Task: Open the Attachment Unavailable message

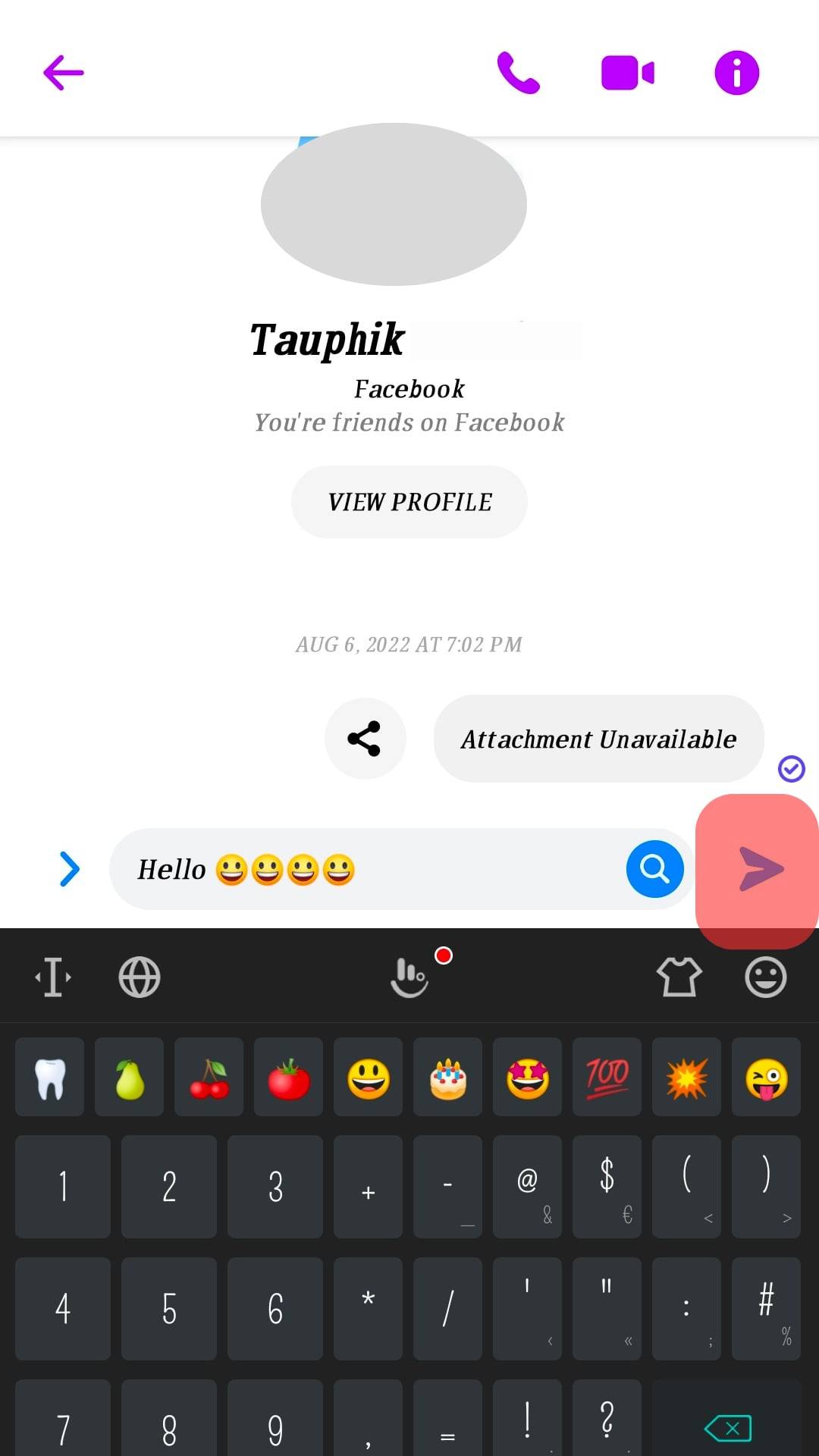Action: (598, 739)
